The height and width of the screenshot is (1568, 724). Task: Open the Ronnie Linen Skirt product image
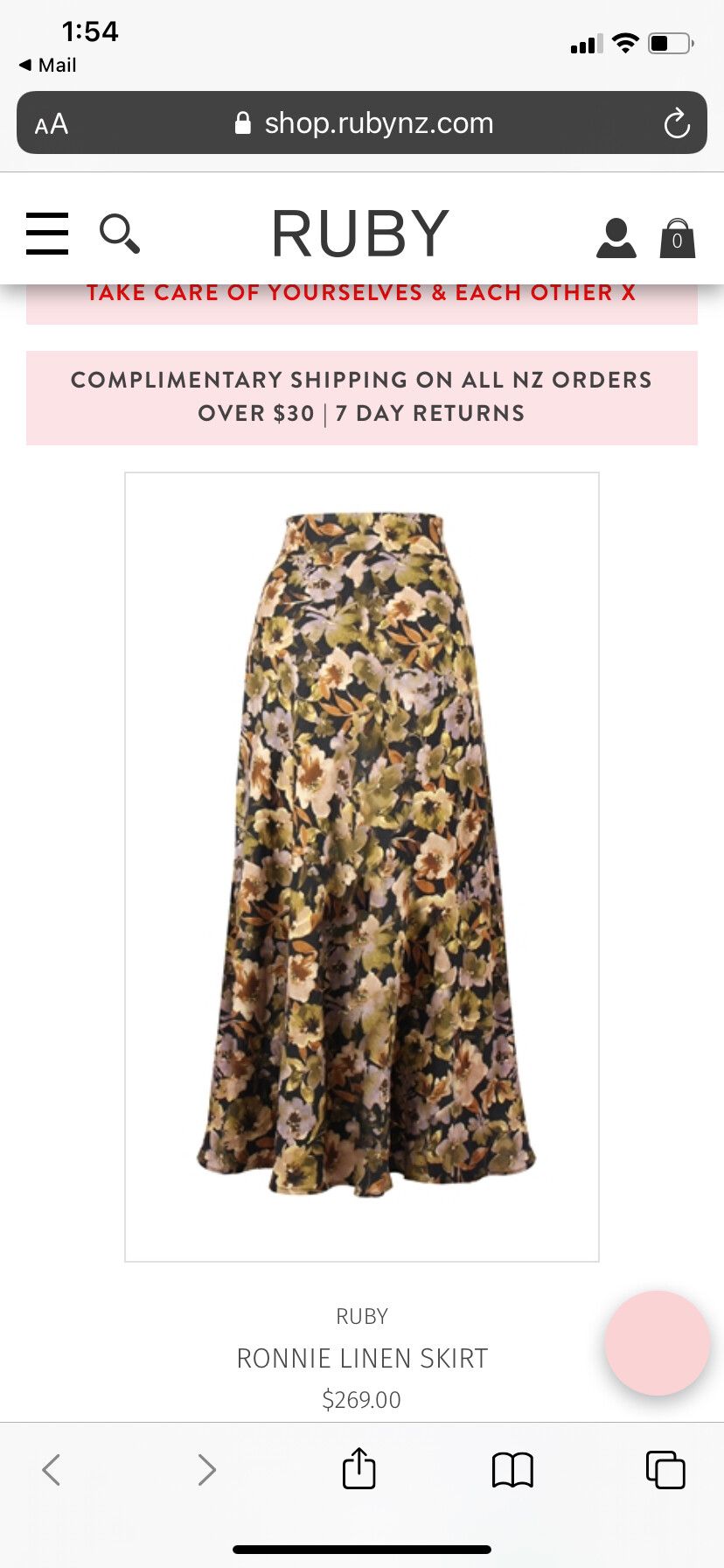(362, 866)
